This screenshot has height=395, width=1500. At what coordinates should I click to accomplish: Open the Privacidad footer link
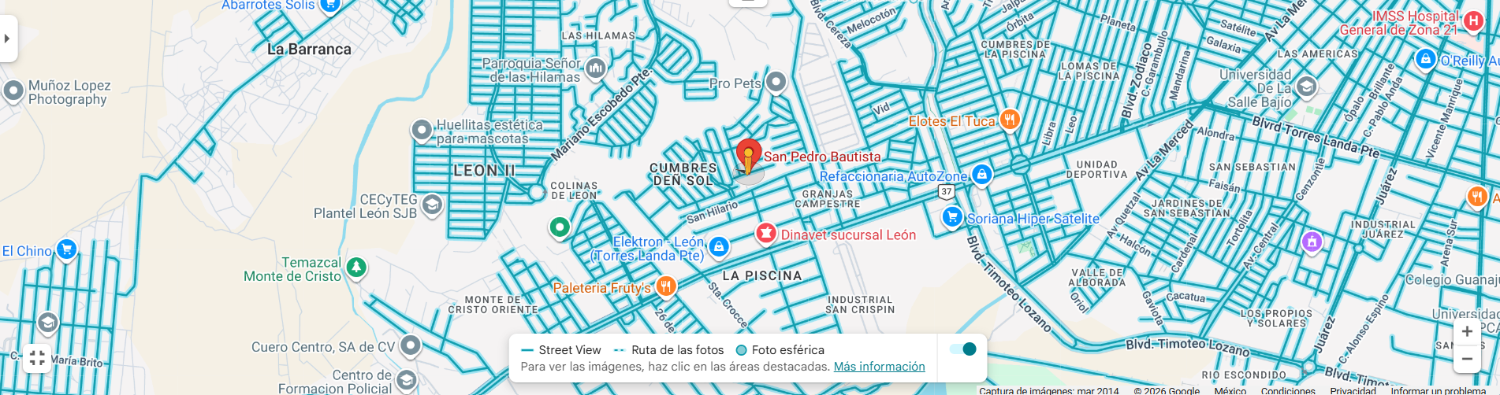click(x=1352, y=391)
